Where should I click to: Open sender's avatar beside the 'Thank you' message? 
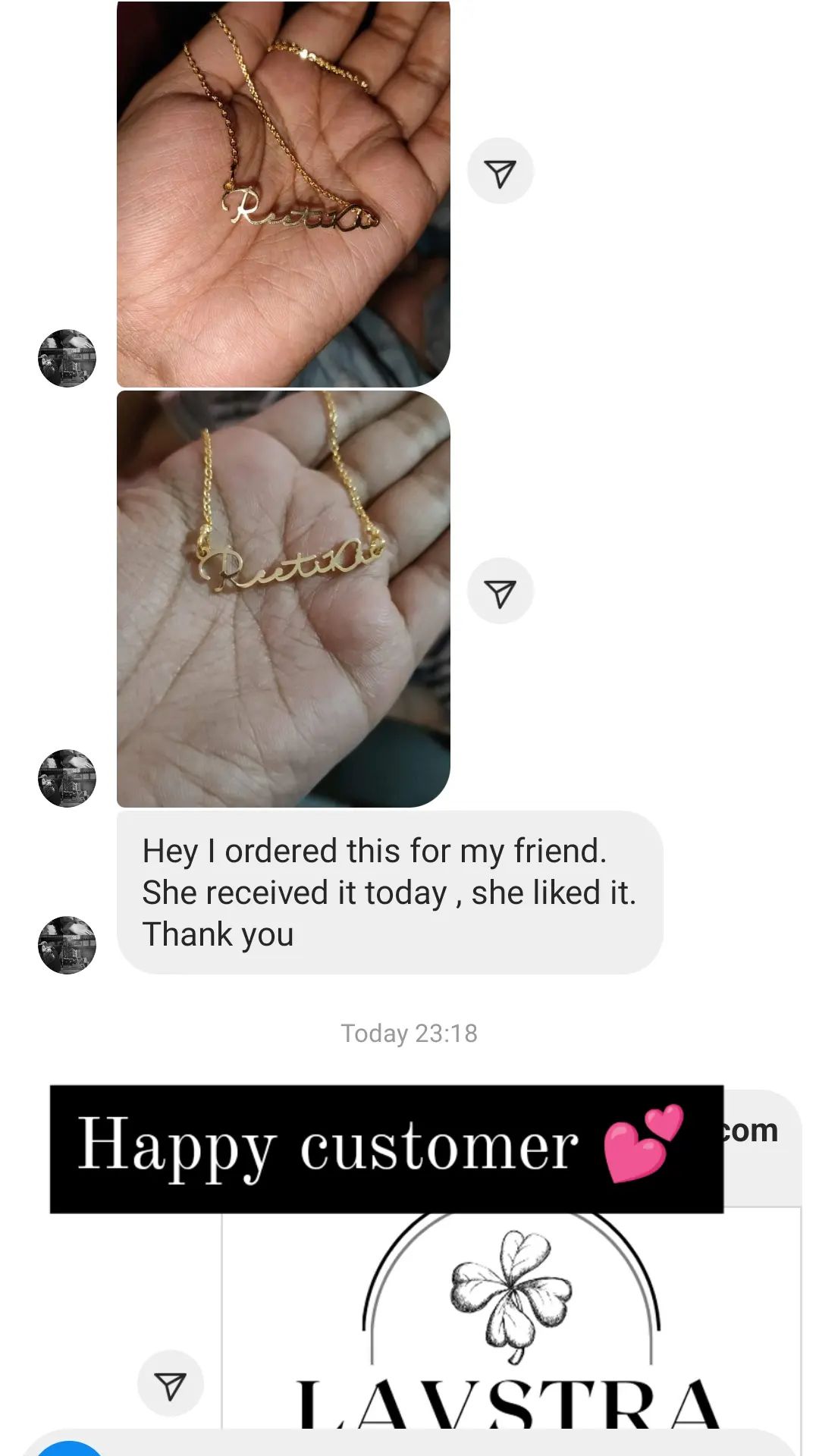pos(67,945)
